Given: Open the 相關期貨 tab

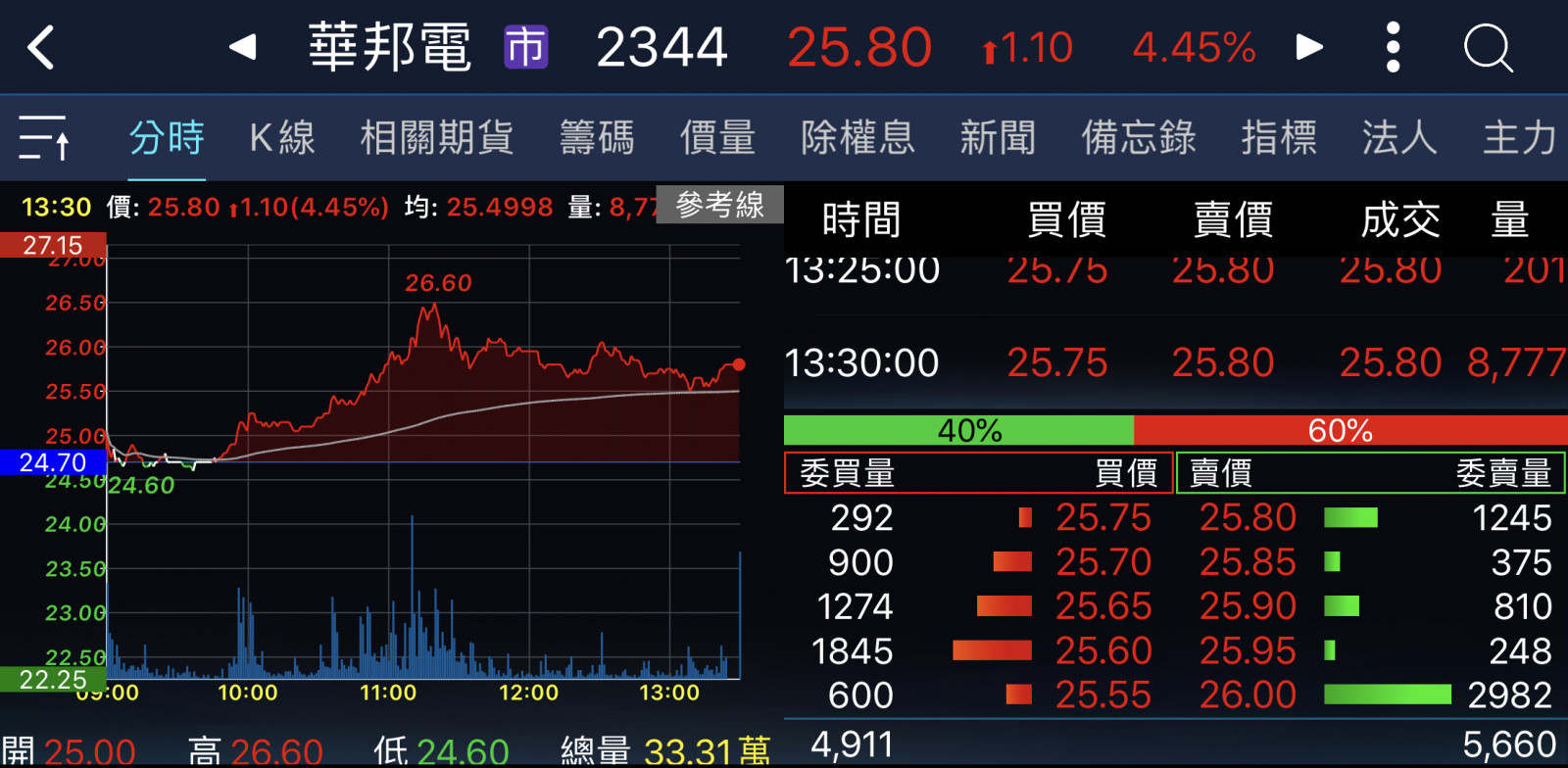Looking at the screenshot, I should [x=437, y=137].
